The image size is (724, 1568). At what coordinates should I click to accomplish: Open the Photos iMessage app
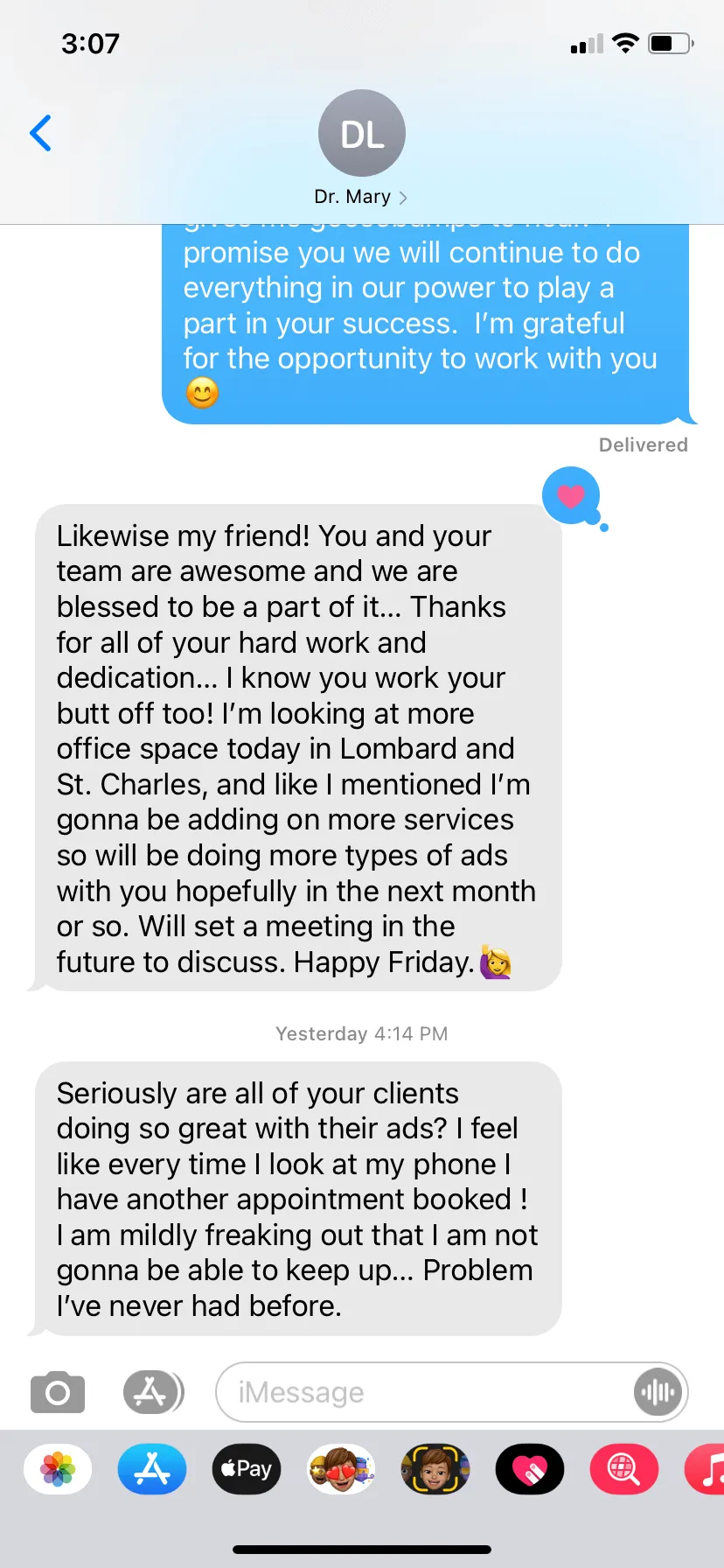[x=58, y=1469]
